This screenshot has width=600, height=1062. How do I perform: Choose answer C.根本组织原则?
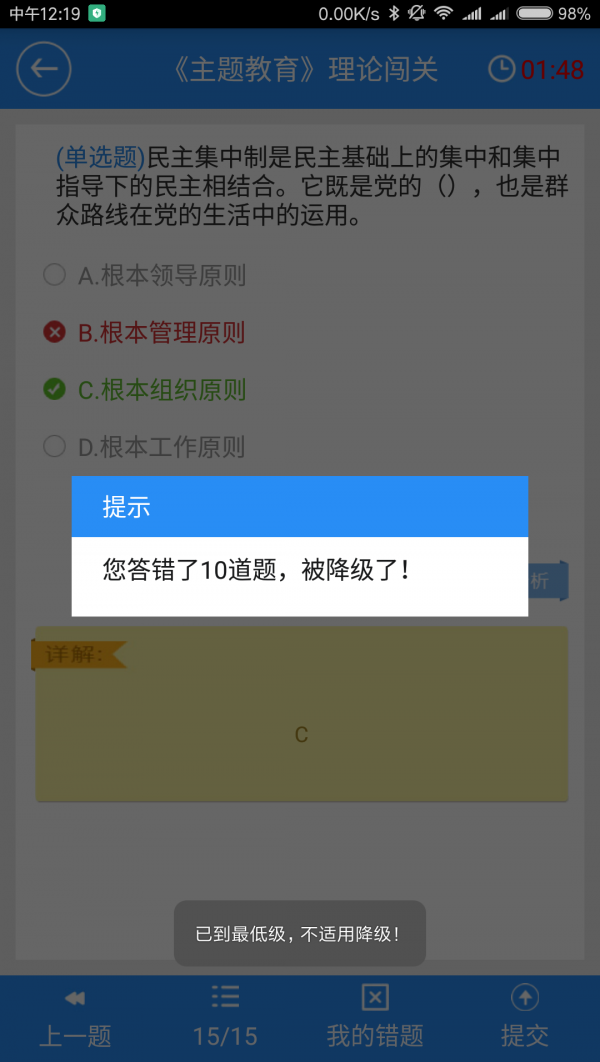pos(145,389)
